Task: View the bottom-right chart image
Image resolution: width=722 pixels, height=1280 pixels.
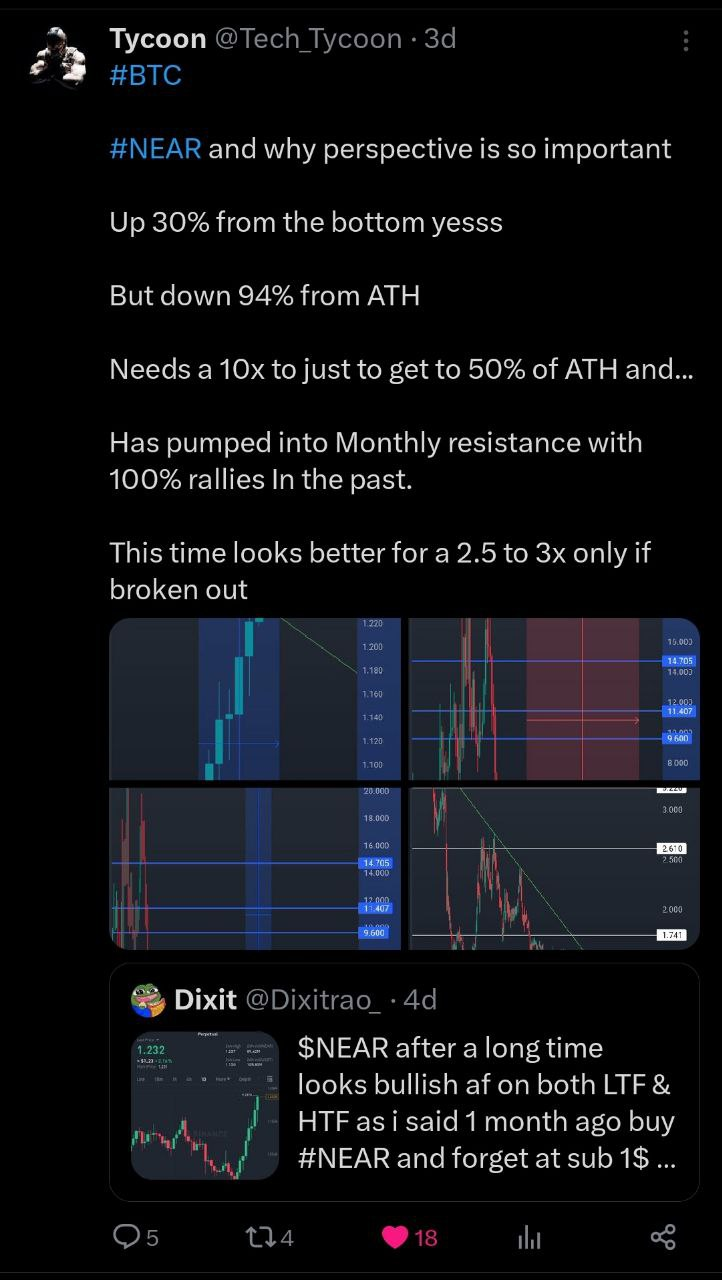Action: tap(554, 868)
